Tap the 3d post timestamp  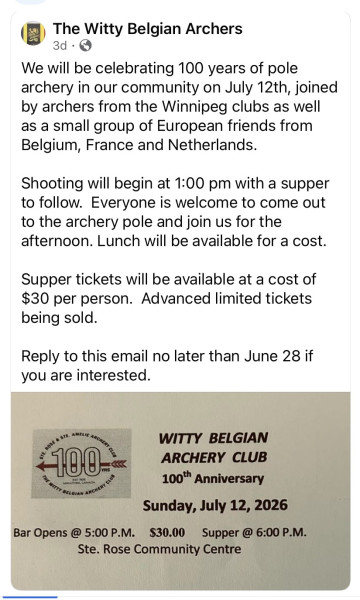60,46
